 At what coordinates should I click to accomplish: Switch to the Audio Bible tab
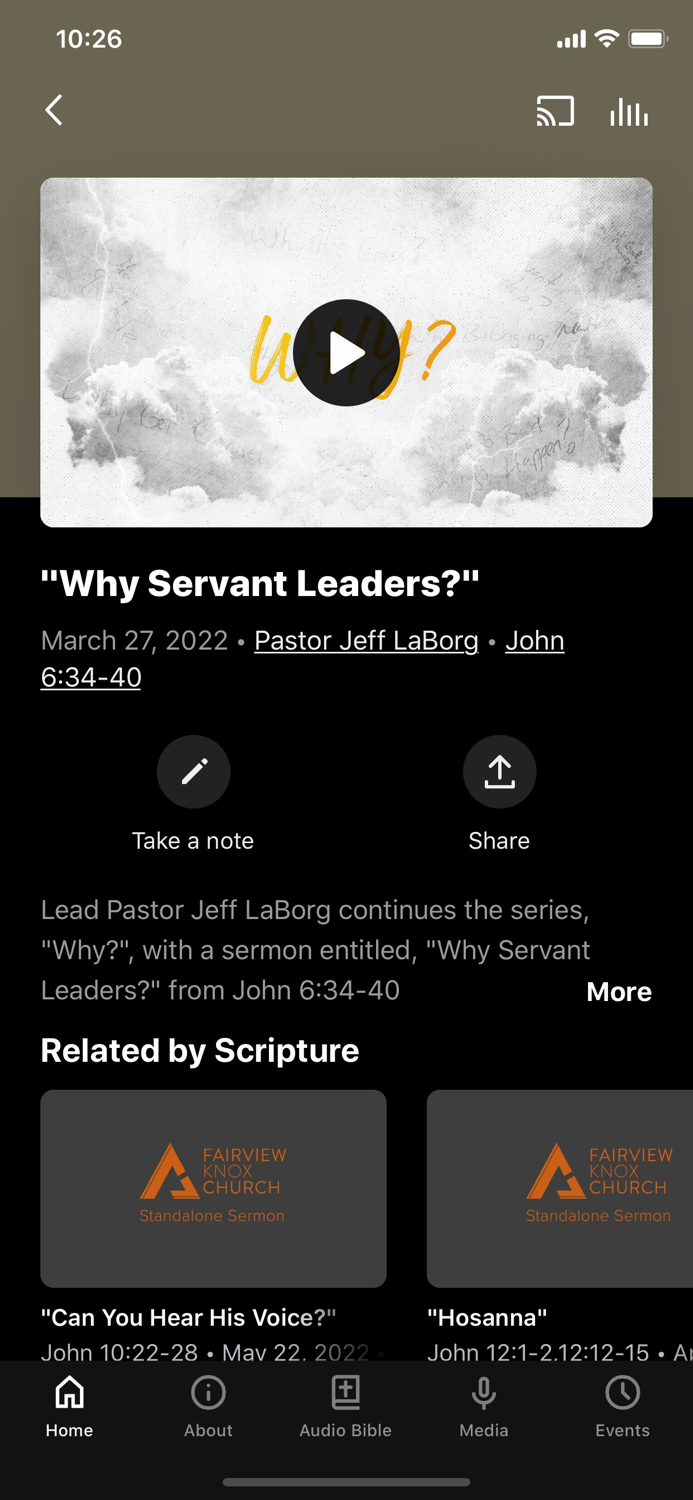click(346, 1407)
